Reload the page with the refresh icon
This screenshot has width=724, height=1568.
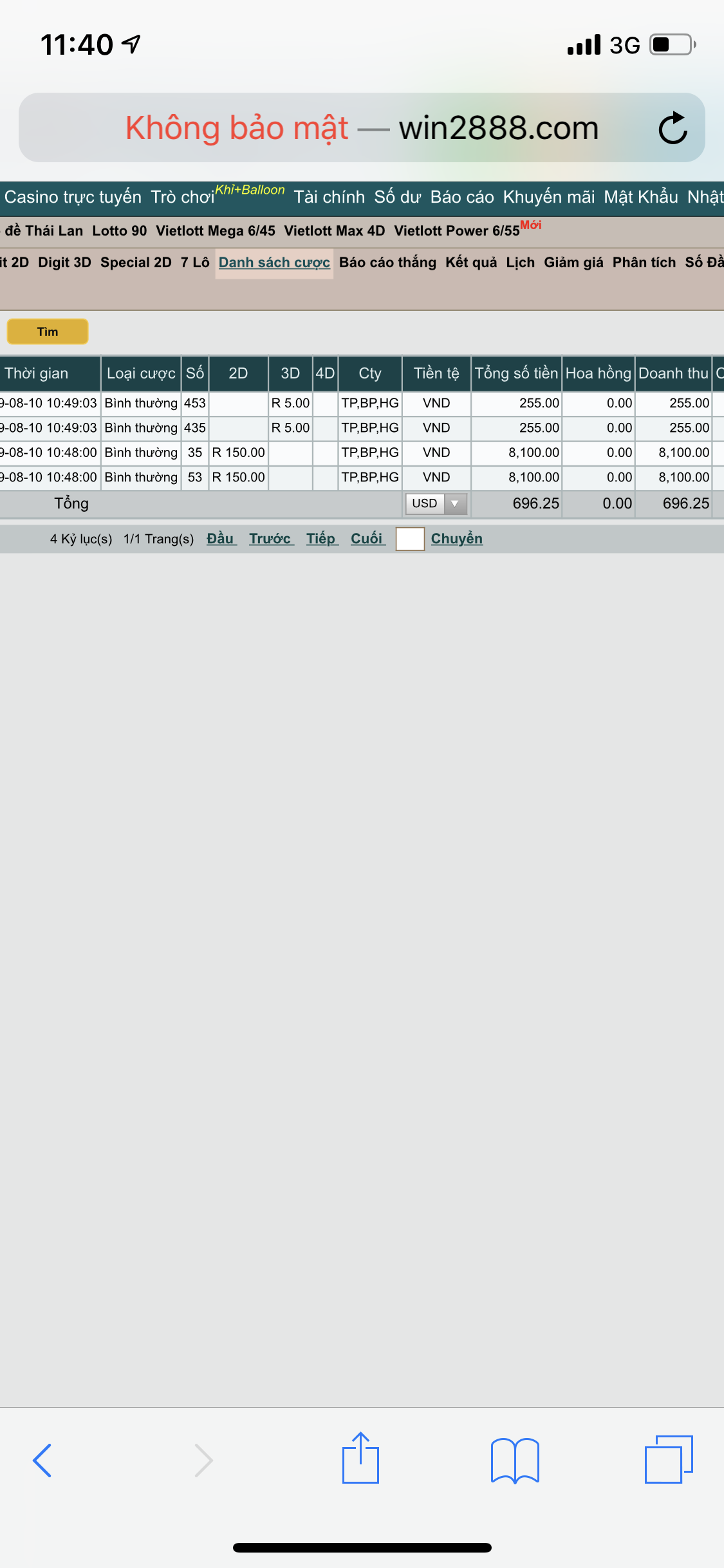point(673,127)
